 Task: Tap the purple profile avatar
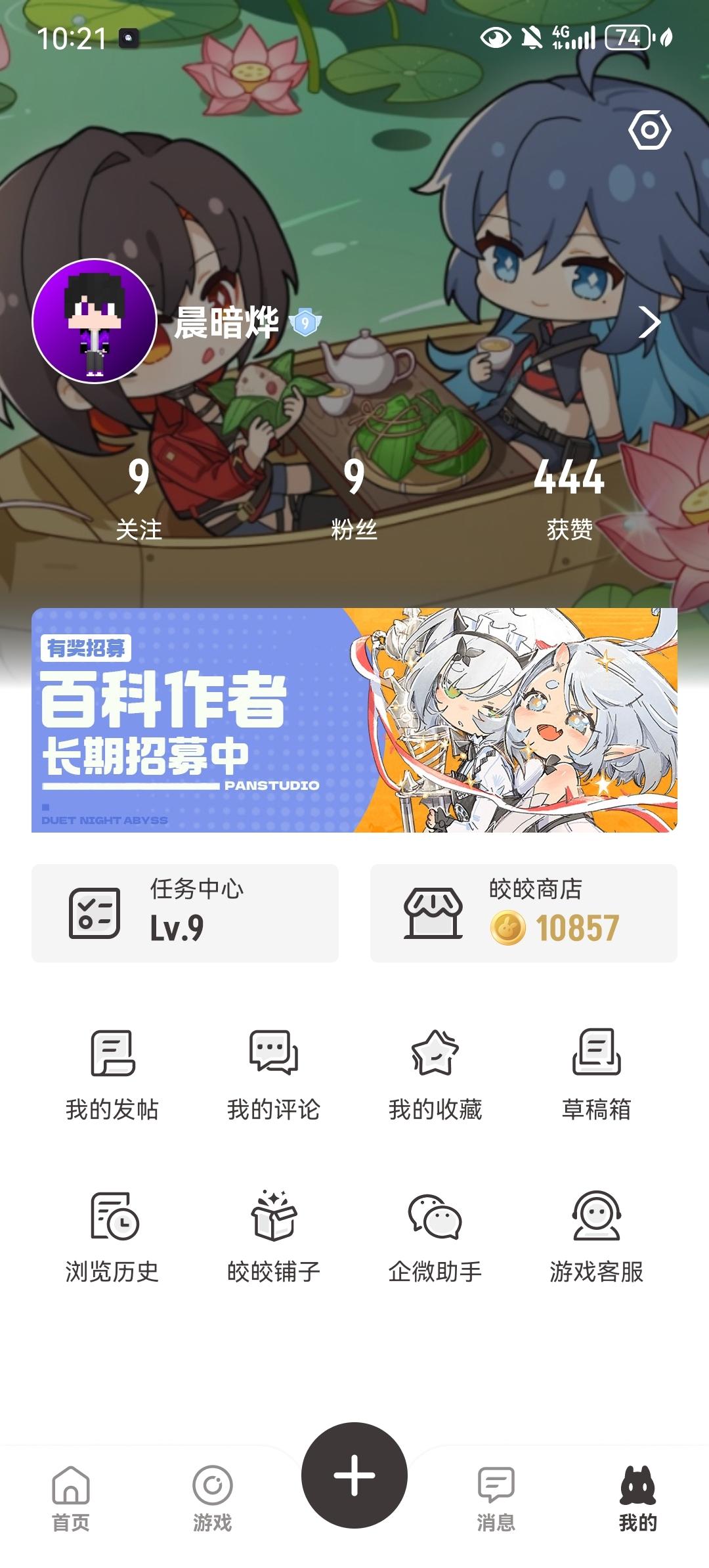[95, 321]
